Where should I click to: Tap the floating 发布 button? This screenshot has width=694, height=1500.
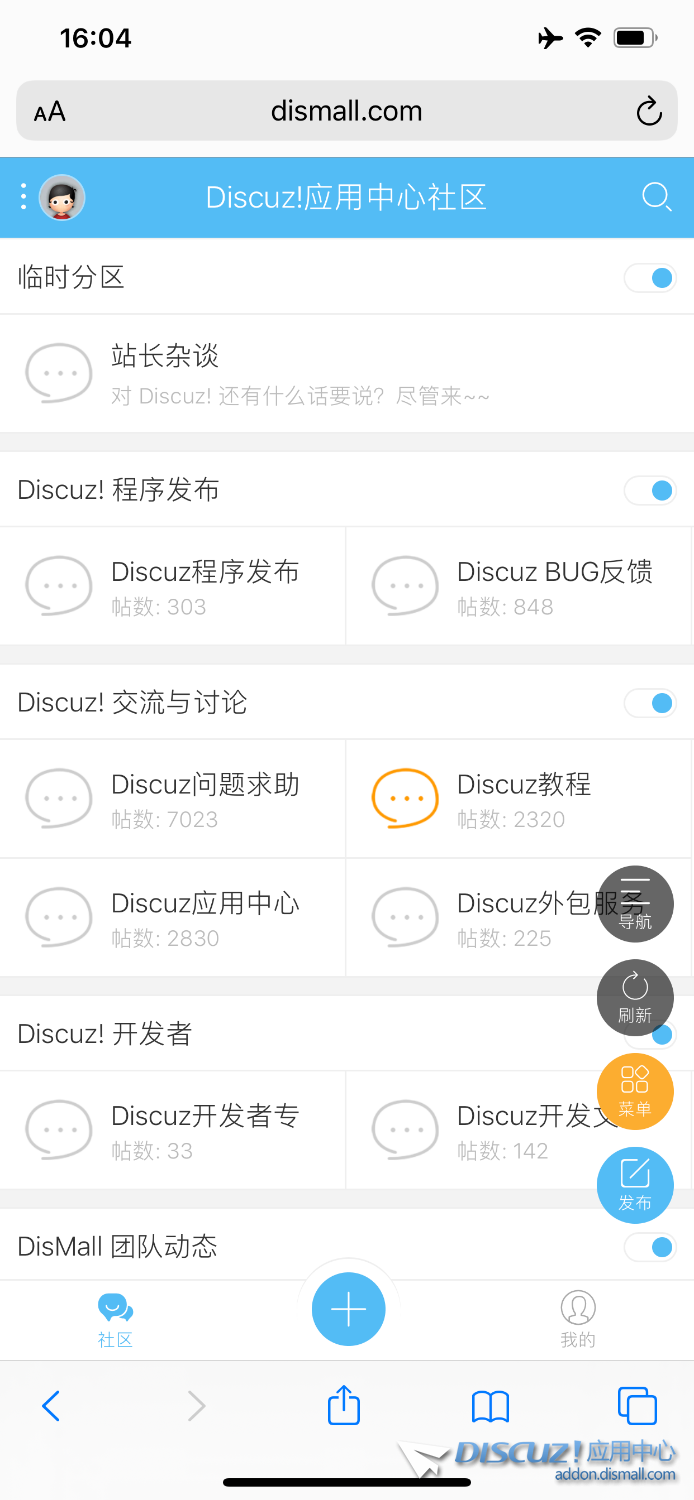point(635,1185)
